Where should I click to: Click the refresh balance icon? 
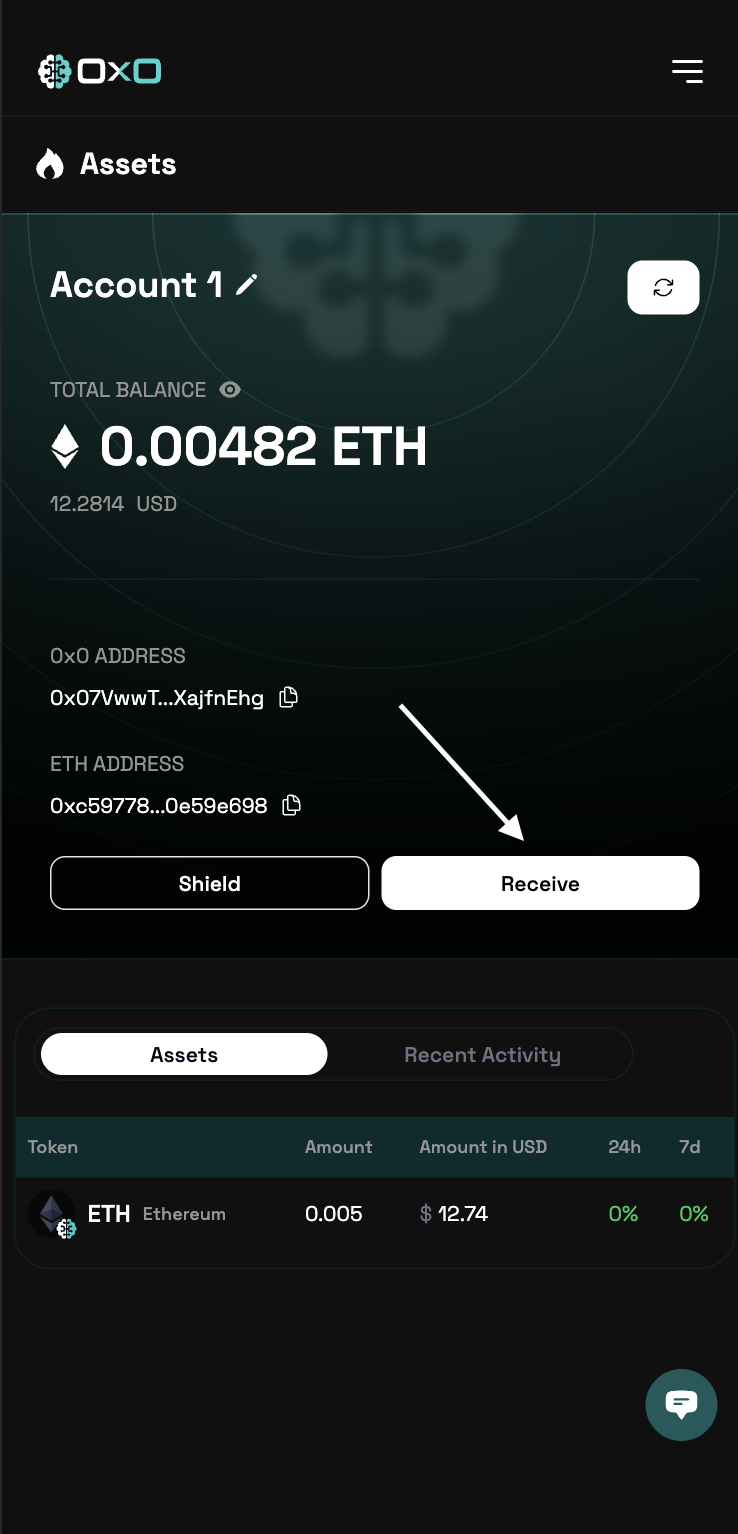click(x=663, y=287)
